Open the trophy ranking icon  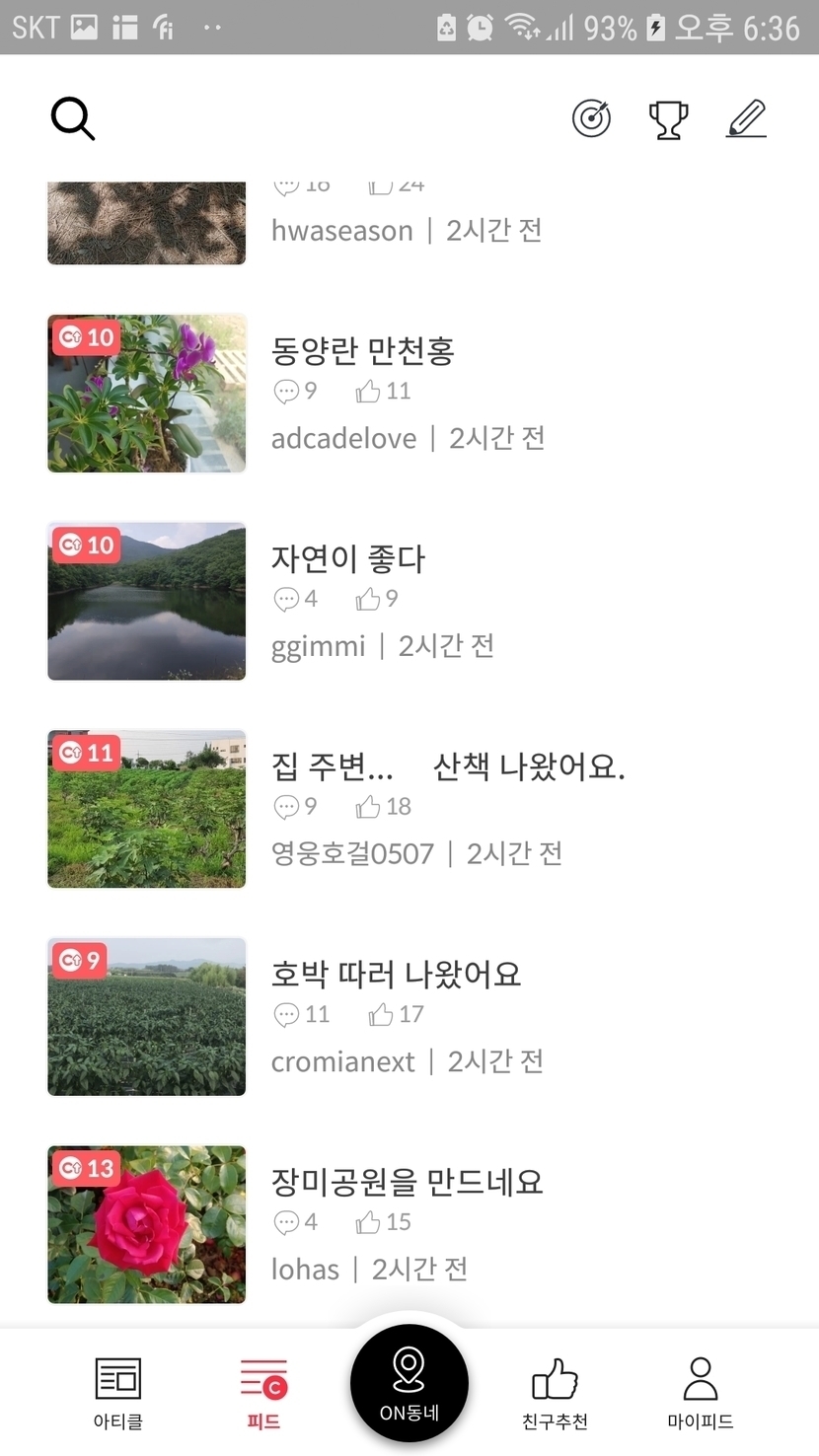(668, 119)
